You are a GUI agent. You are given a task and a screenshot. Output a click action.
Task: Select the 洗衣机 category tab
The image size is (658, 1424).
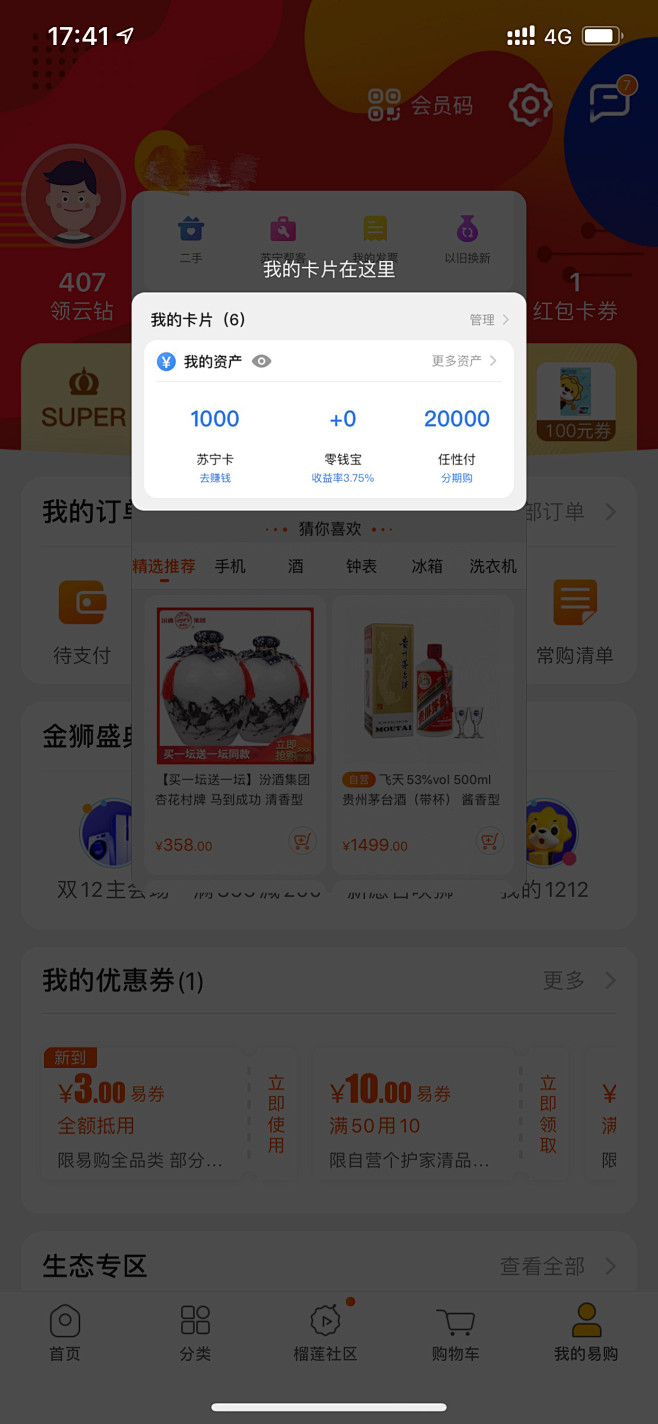coord(493,566)
